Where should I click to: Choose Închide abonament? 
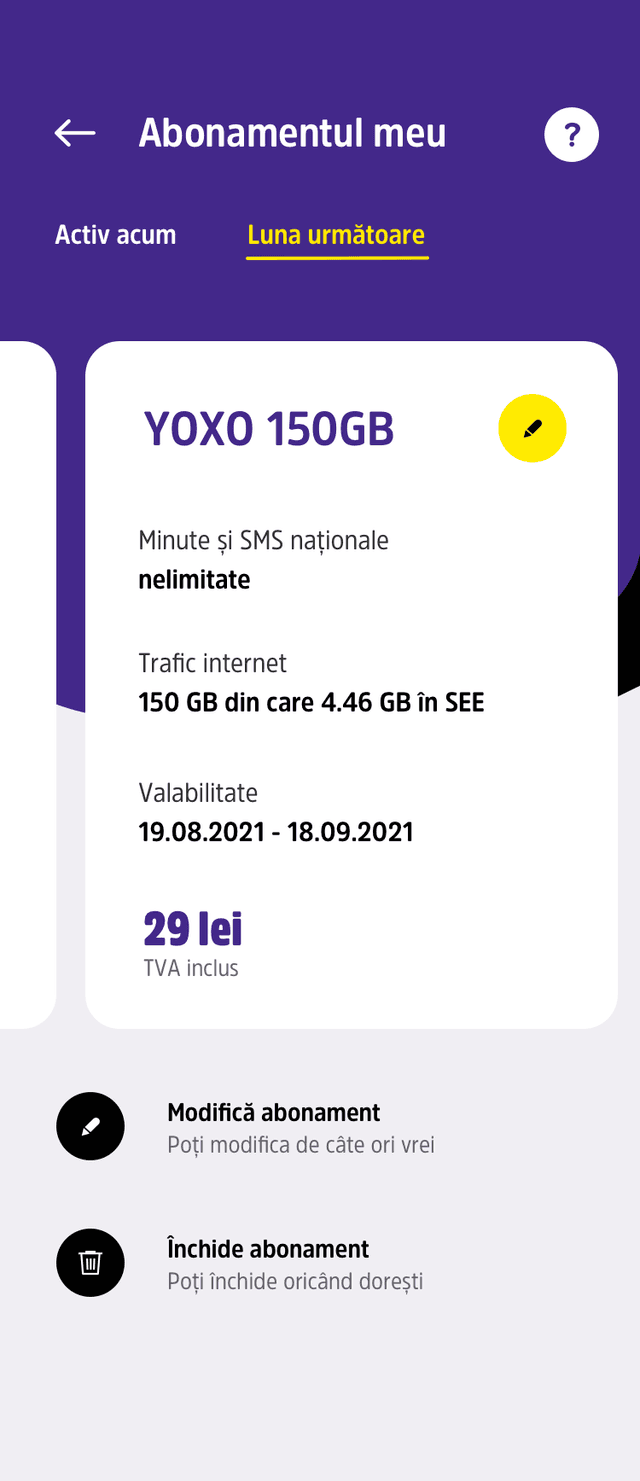click(x=267, y=1263)
